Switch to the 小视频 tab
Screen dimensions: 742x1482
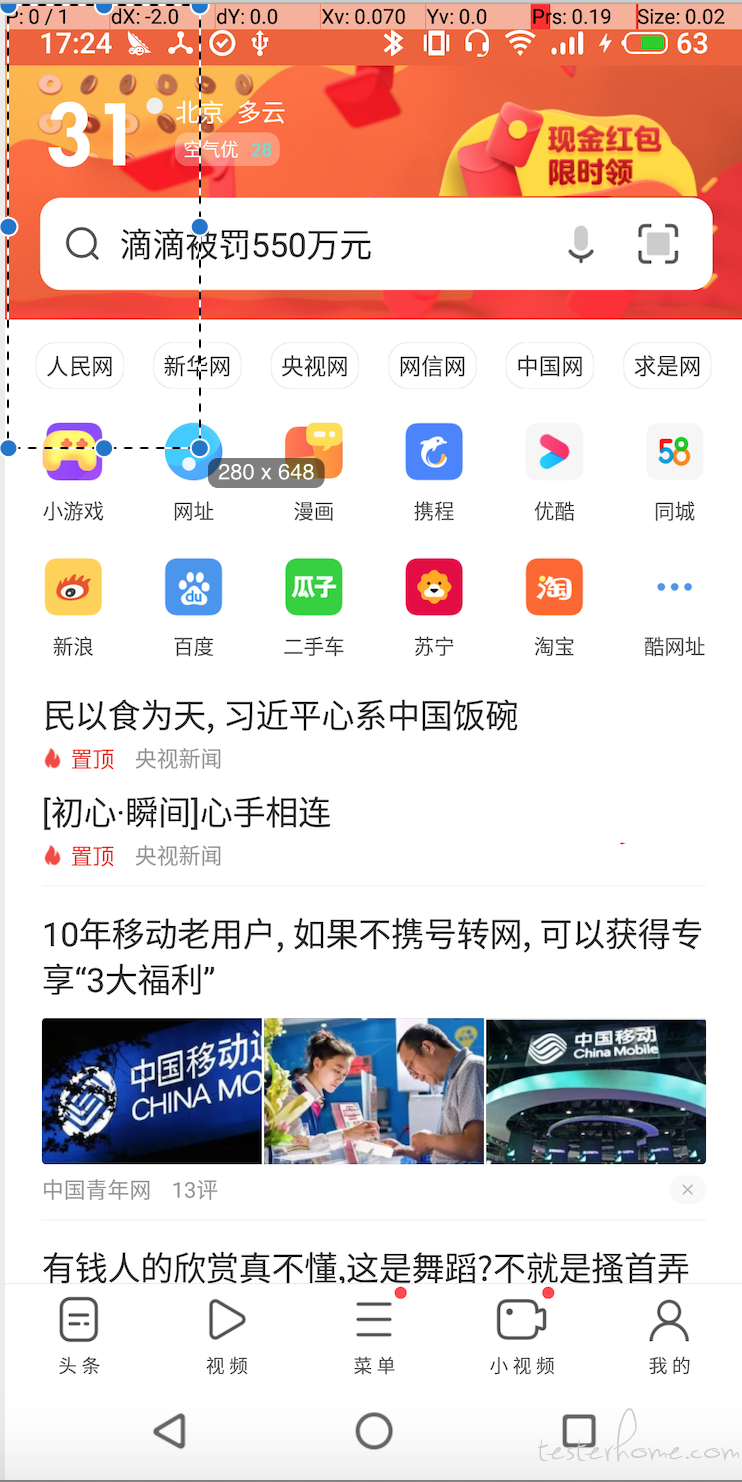522,1336
